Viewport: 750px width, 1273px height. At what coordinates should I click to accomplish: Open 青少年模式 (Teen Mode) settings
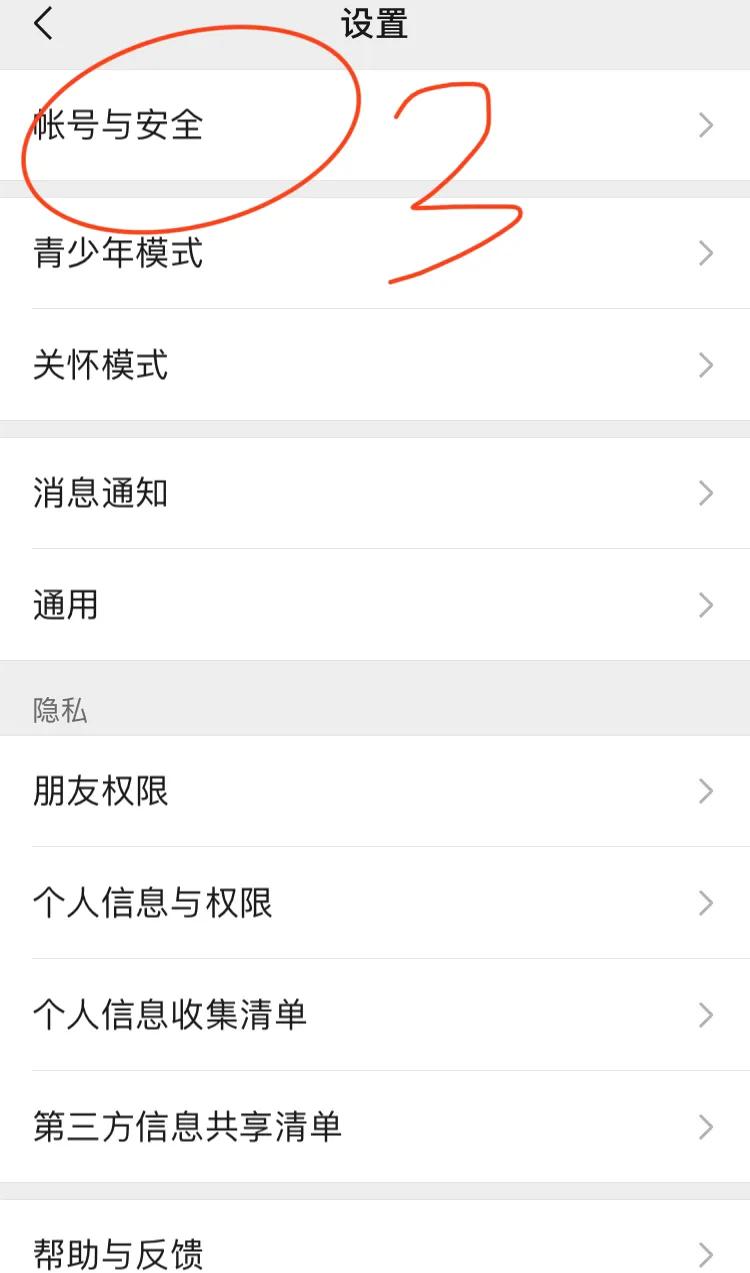[x=118, y=253]
